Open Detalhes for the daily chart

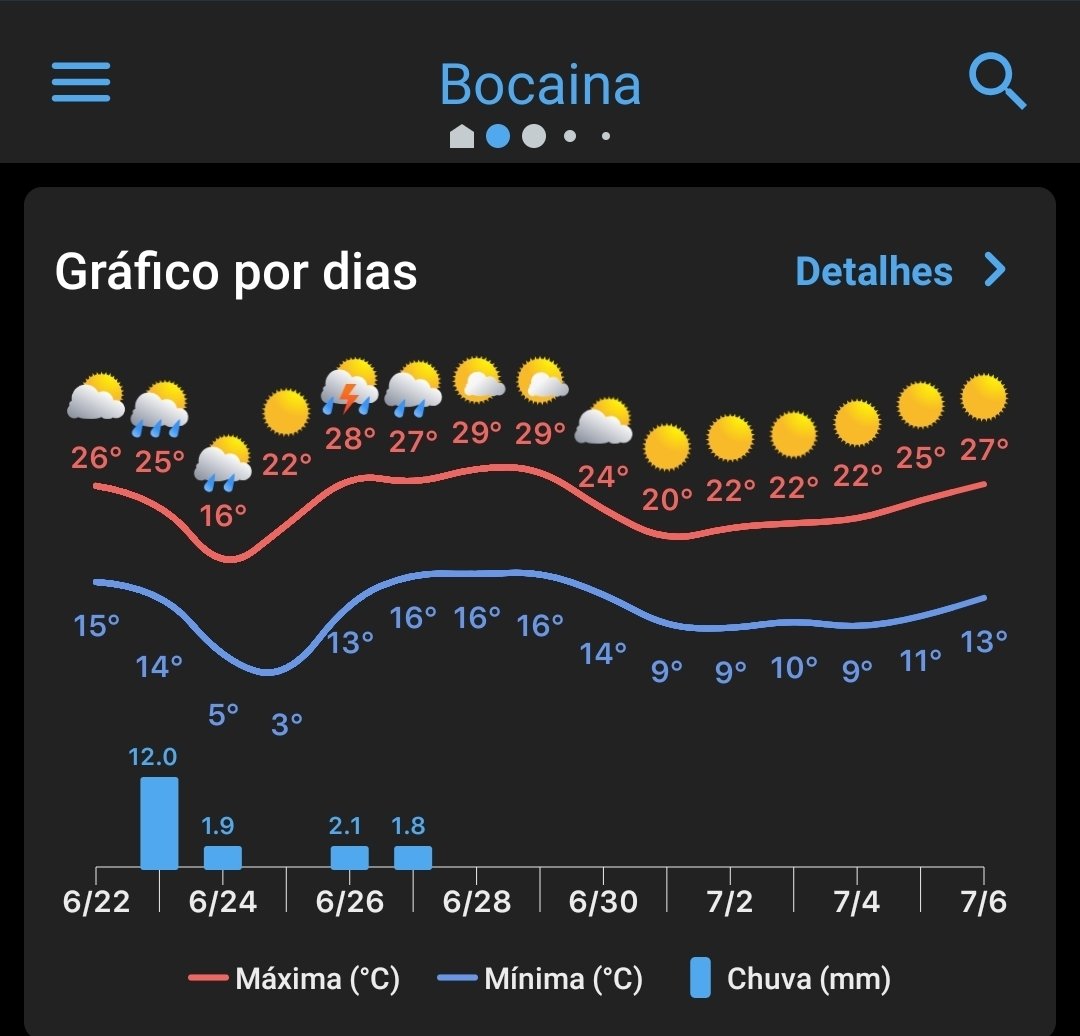pos(899,271)
